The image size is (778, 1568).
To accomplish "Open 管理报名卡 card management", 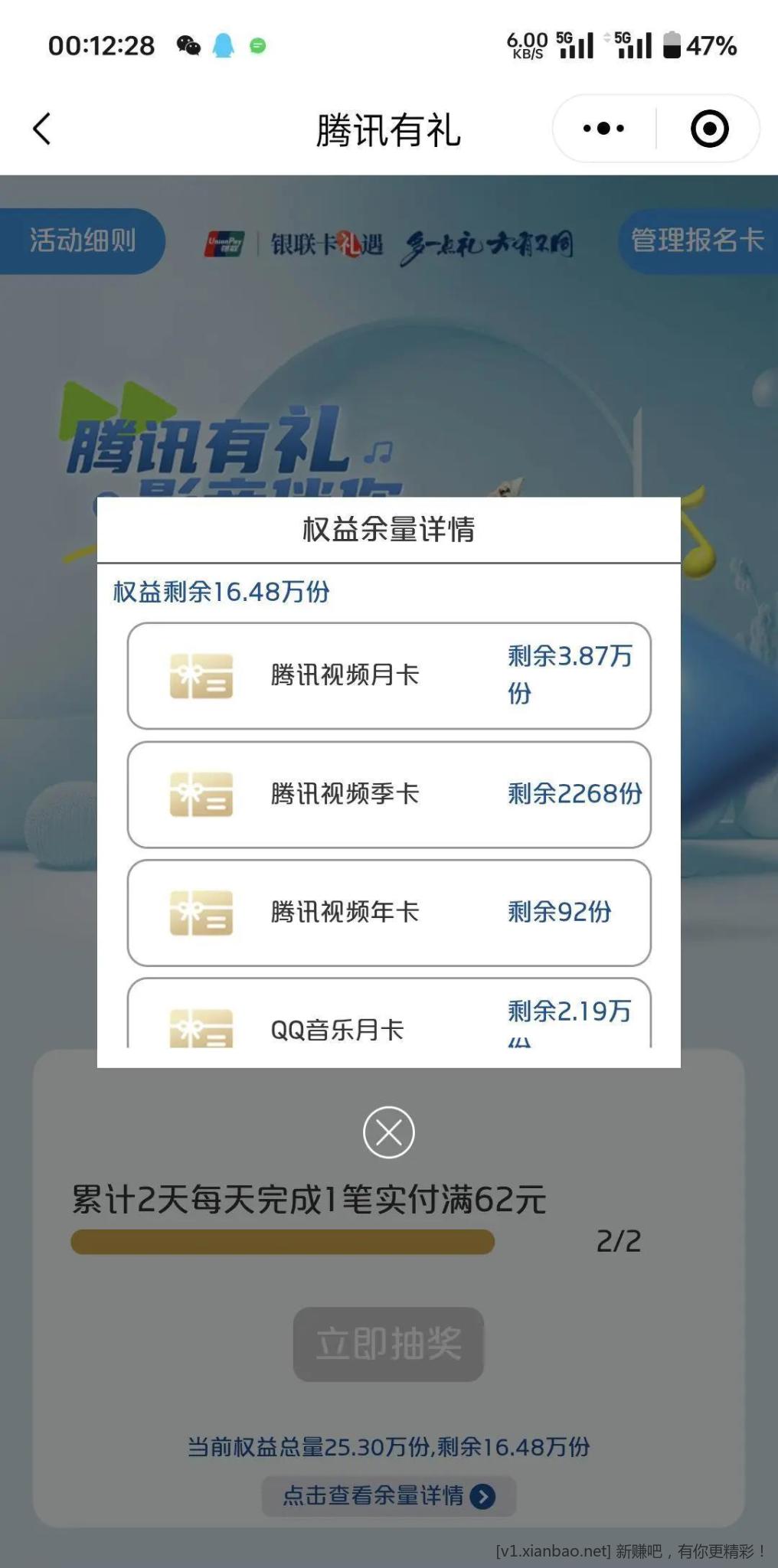I will 697,240.
